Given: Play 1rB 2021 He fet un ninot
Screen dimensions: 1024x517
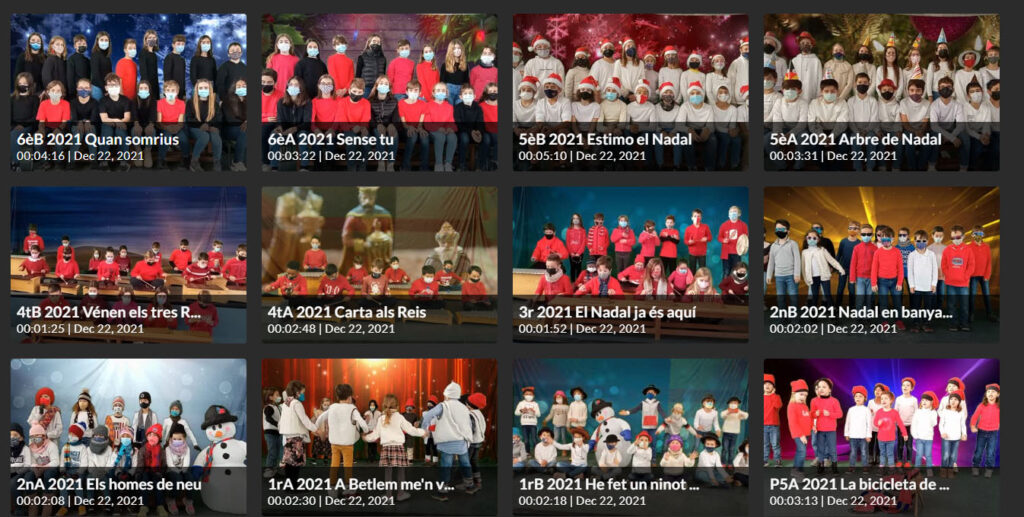Looking at the screenshot, I should pos(630,436).
